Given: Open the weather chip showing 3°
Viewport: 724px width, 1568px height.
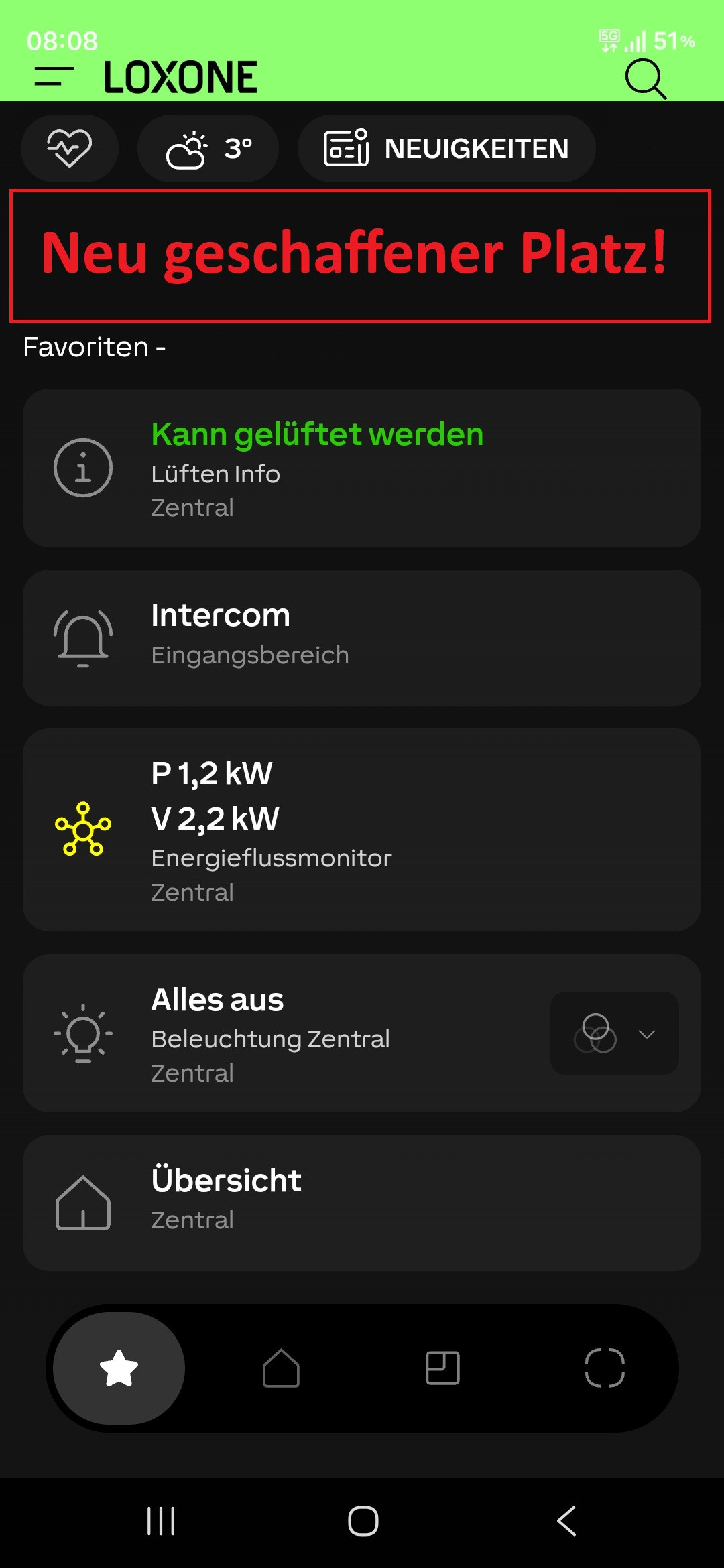Looking at the screenshot, I should click(208, 148).
